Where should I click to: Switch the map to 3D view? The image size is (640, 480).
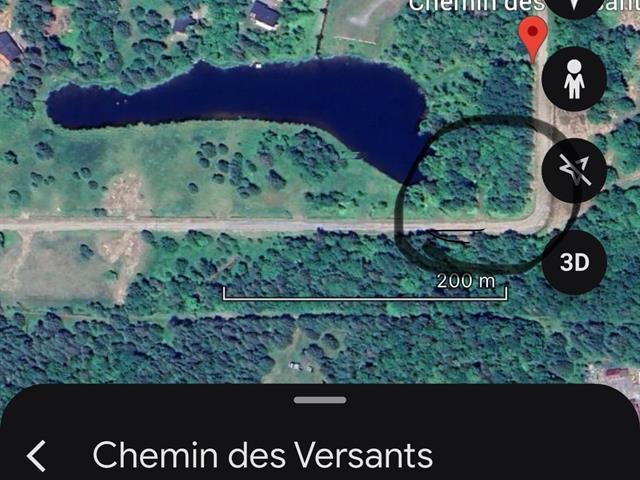tap(574, 262)
